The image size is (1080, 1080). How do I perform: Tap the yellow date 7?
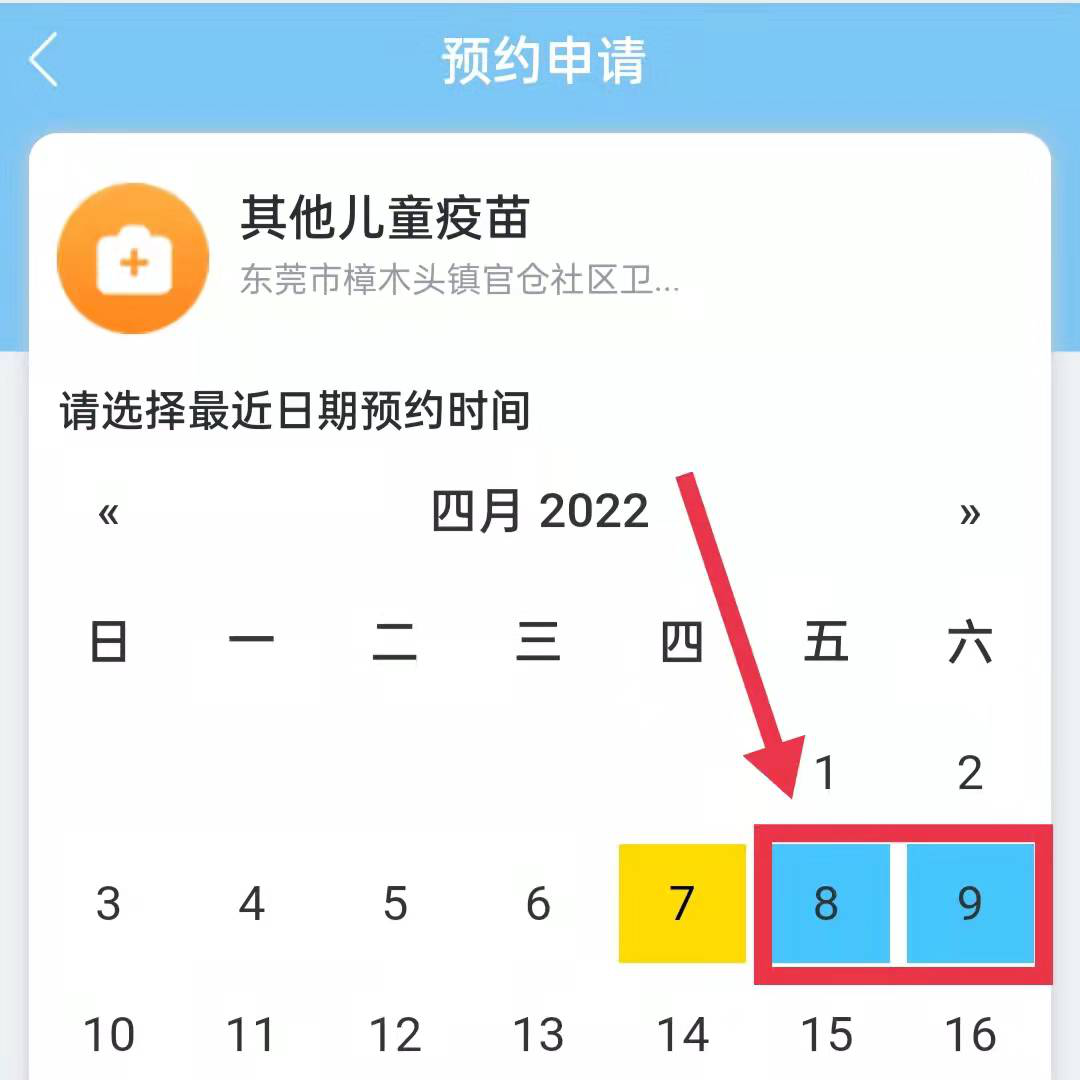[x=682, y=903]
